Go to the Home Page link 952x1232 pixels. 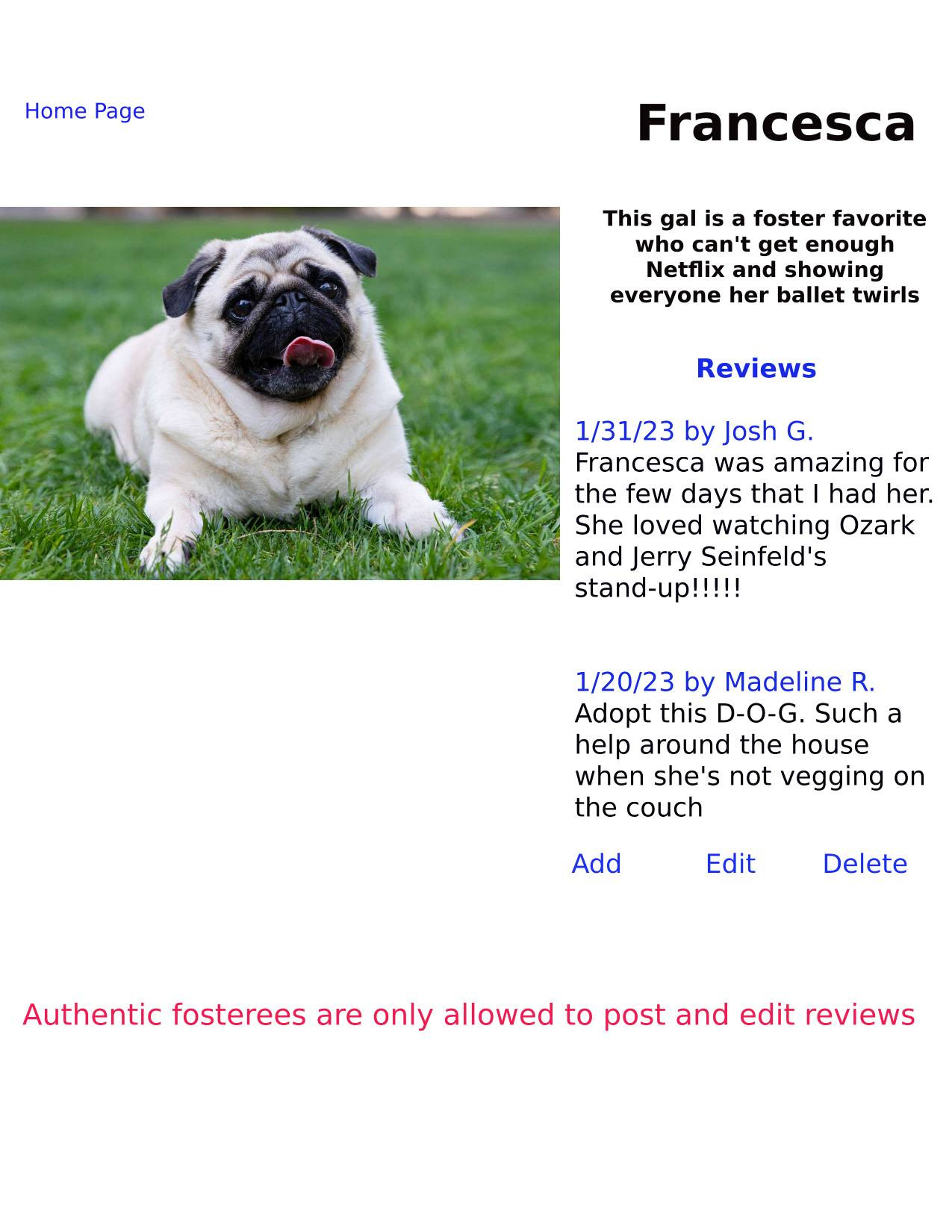(84, 111)
